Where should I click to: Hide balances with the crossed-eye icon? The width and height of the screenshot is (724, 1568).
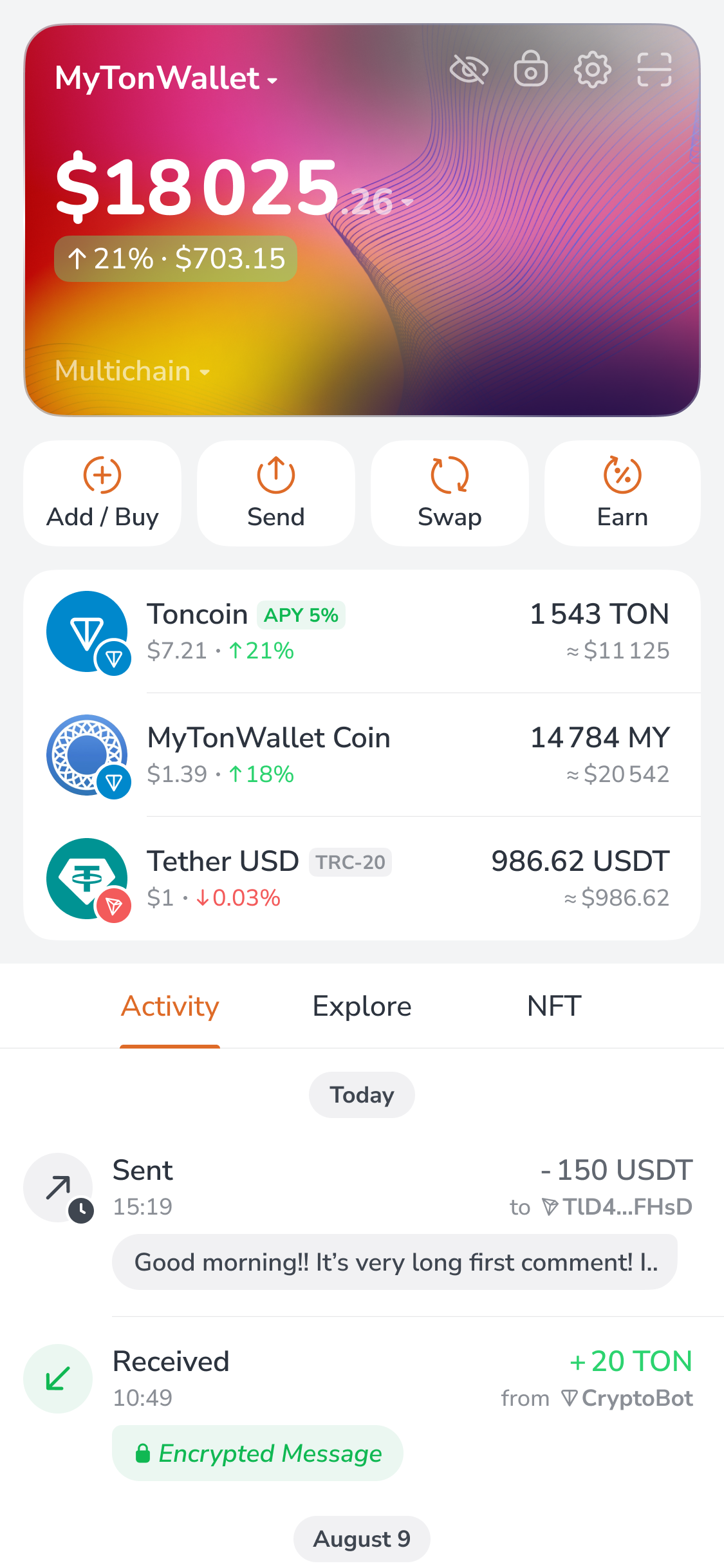pyautogui.click(x=469, y=70)
